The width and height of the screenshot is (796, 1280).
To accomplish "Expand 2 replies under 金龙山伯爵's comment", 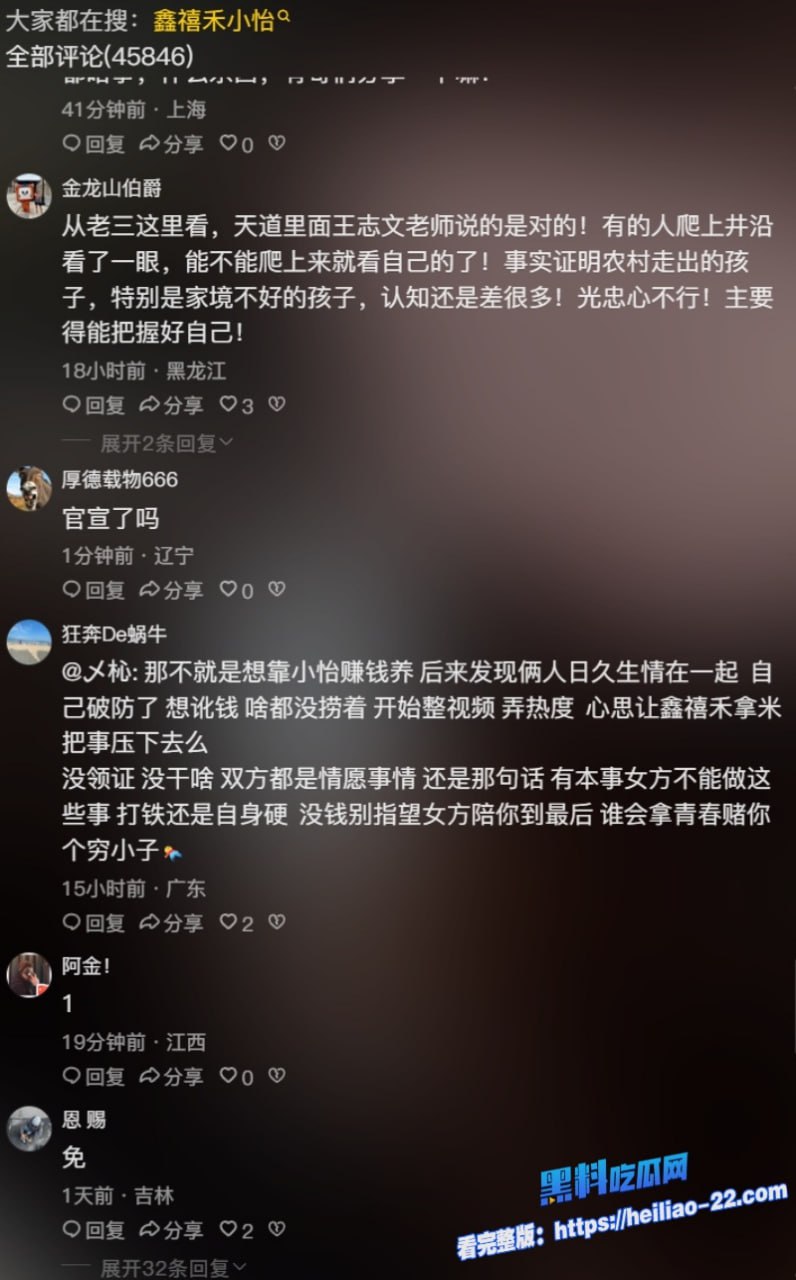I will (x=166, y=443).
